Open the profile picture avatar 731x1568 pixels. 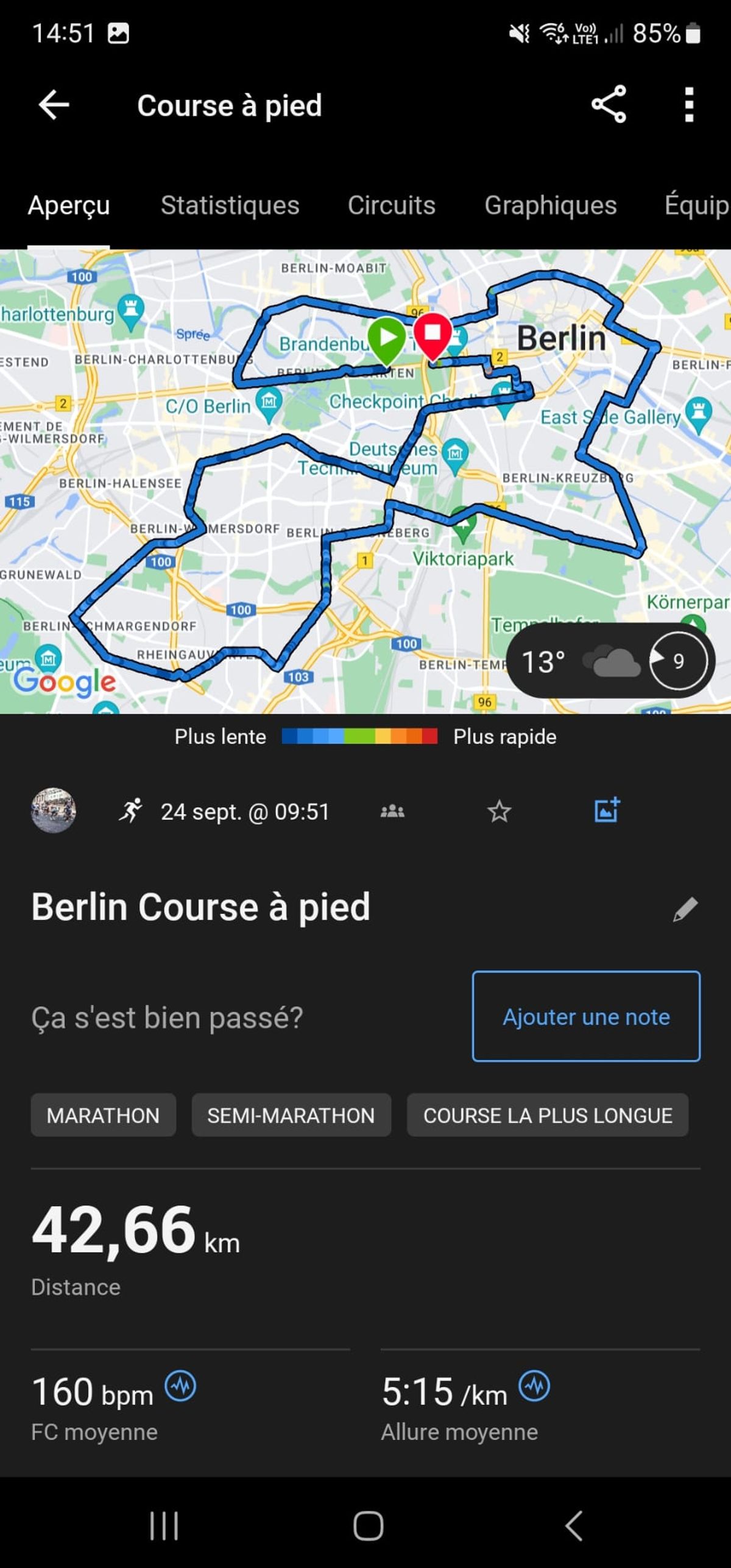[54, 811]
